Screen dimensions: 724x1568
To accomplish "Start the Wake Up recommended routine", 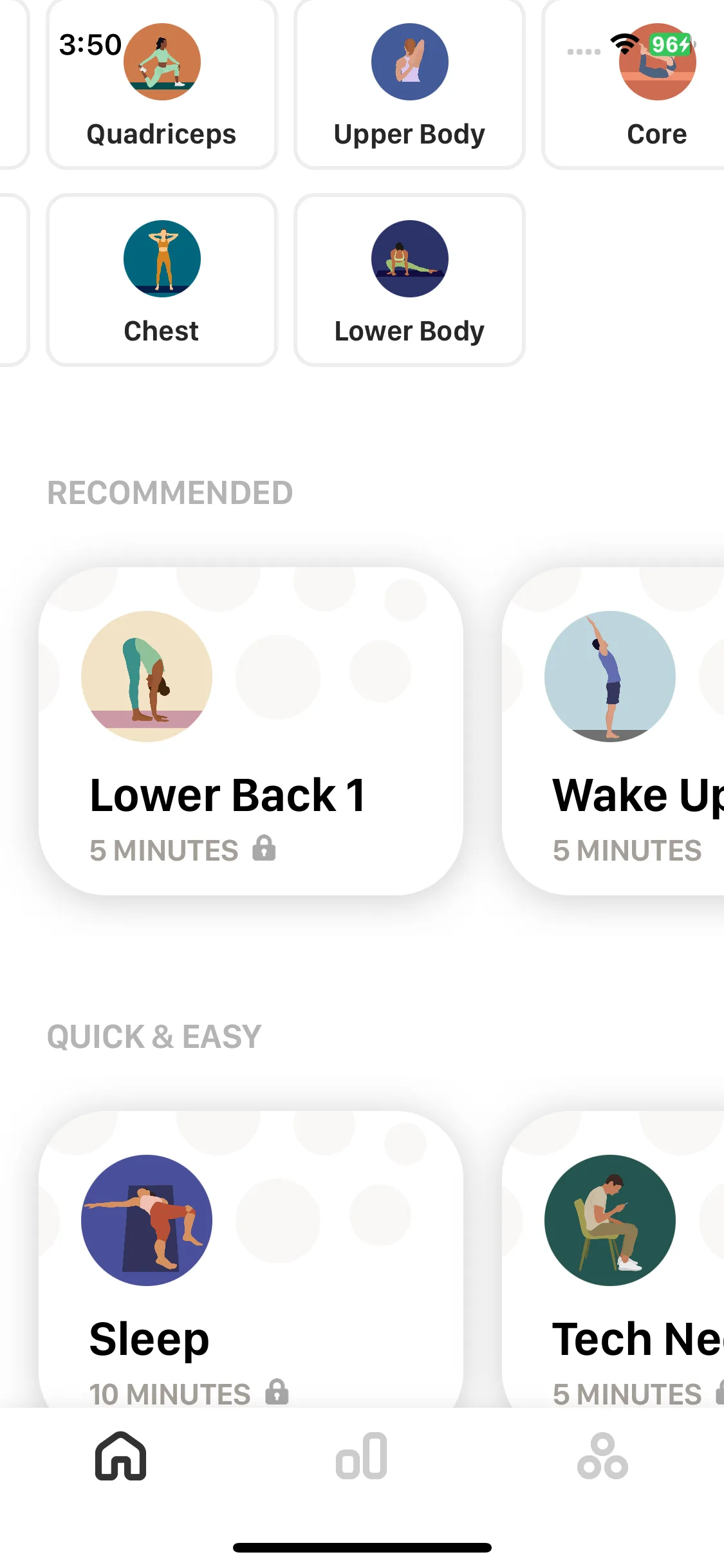I will (613, 731).
